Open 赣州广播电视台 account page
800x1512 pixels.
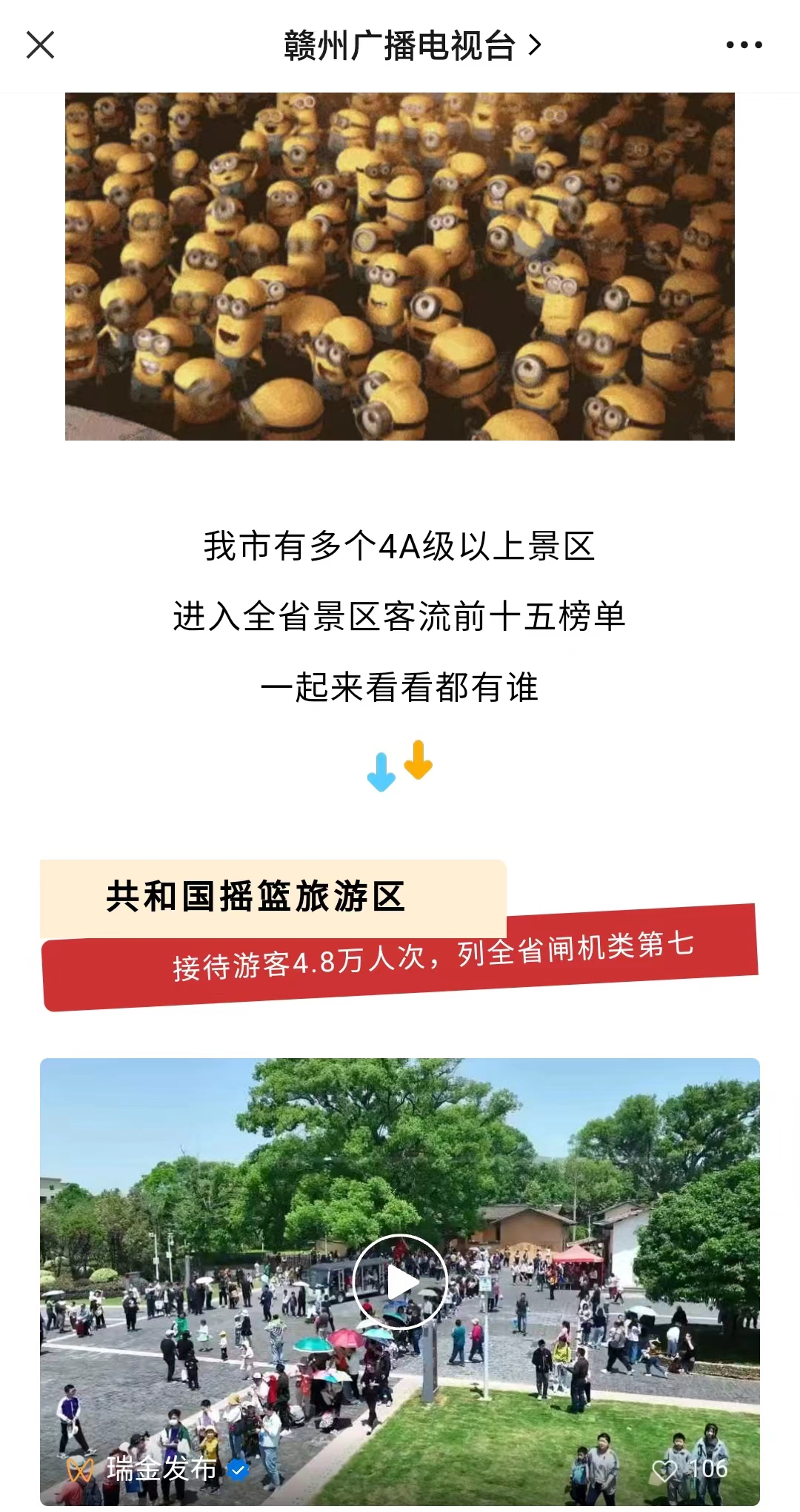(412, 46)
